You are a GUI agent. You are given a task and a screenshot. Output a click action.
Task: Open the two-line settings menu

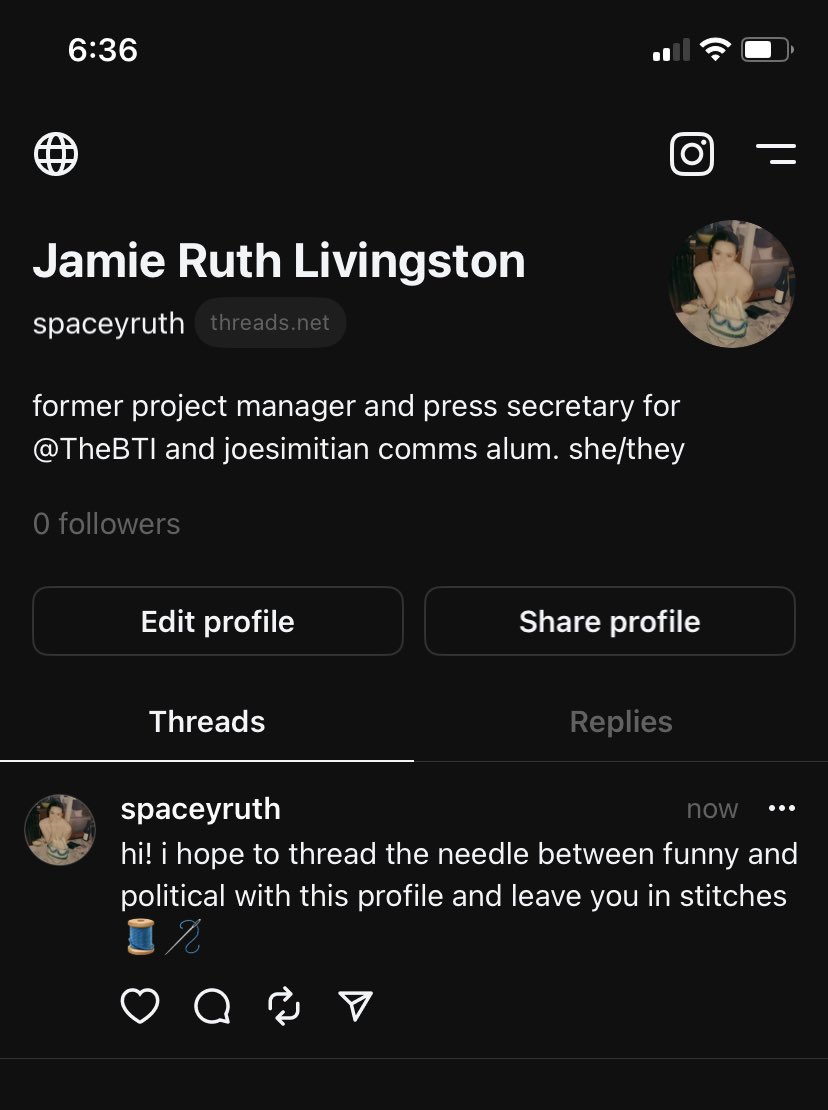pyautogui.click(x=776, y=154)
